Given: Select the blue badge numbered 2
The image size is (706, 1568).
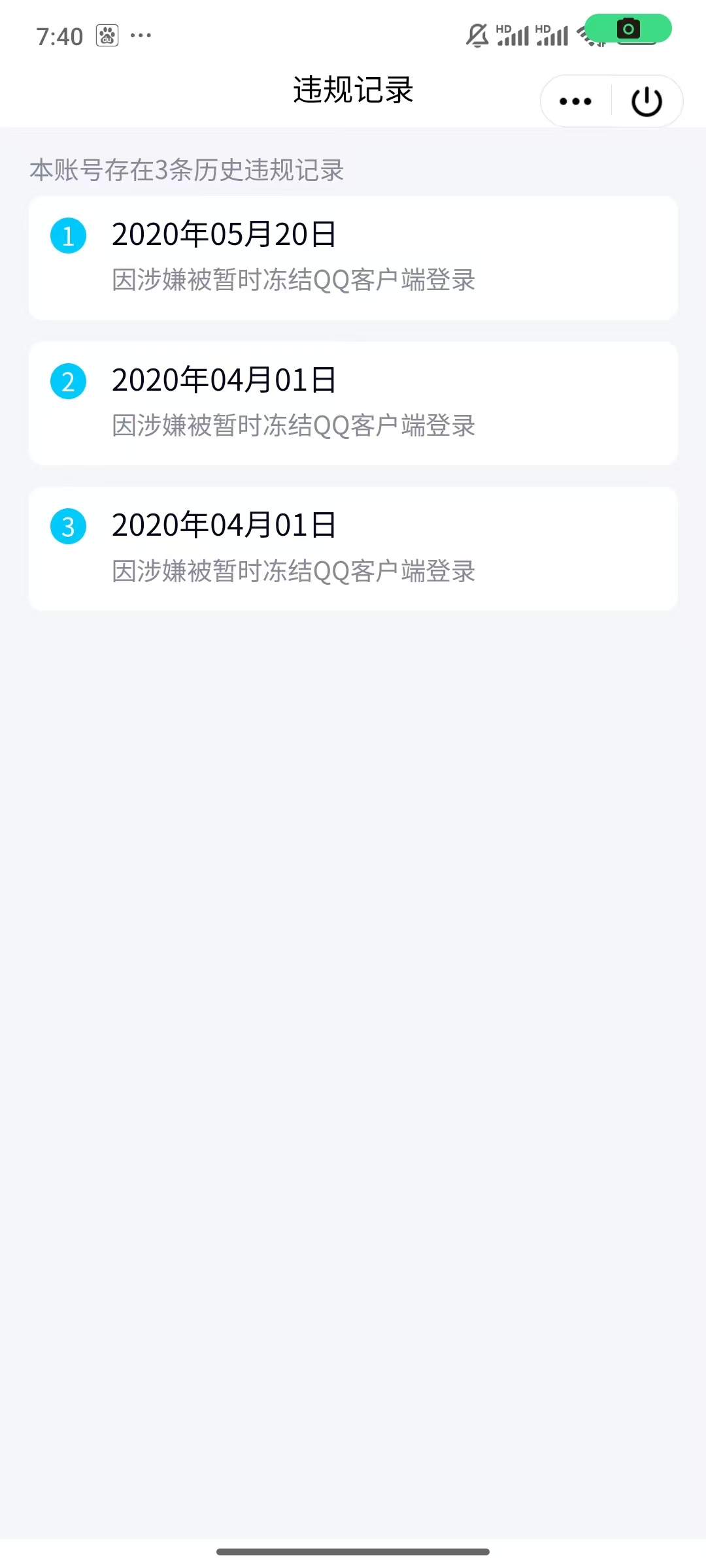Looking at the screenshot, I should [x=68, y=382].
